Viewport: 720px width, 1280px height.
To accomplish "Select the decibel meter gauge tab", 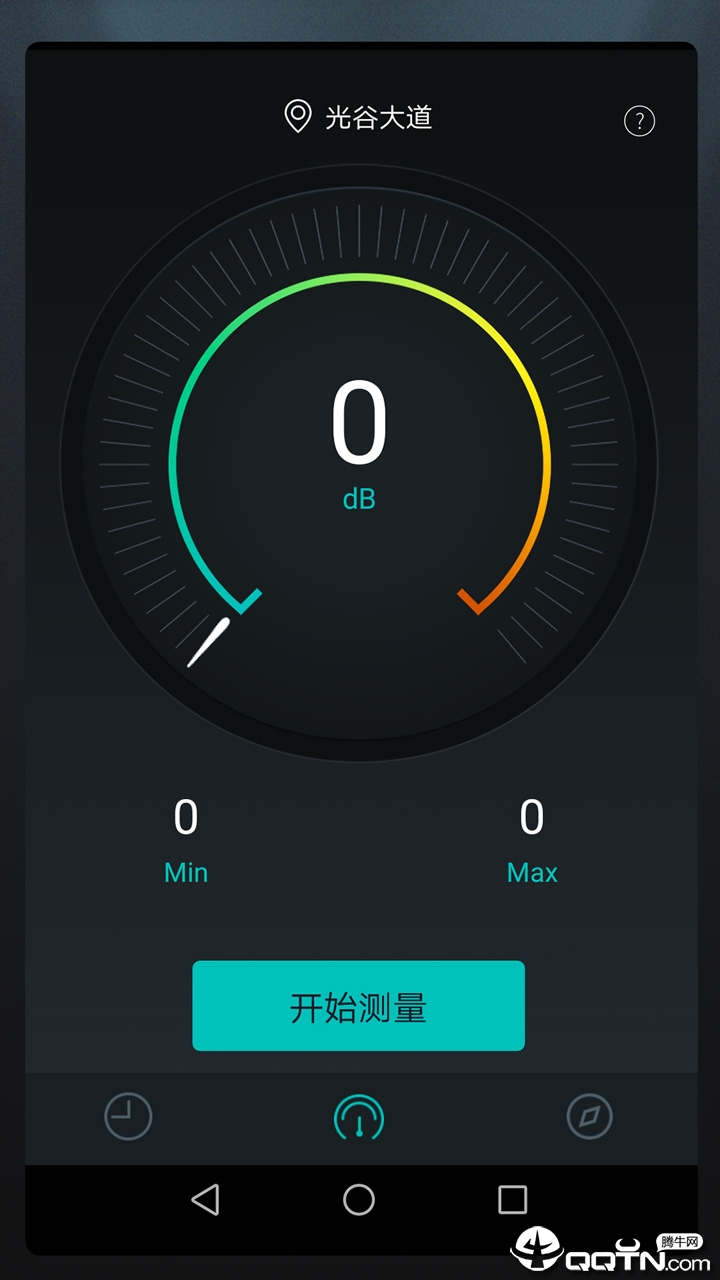I will [359, 1117].
